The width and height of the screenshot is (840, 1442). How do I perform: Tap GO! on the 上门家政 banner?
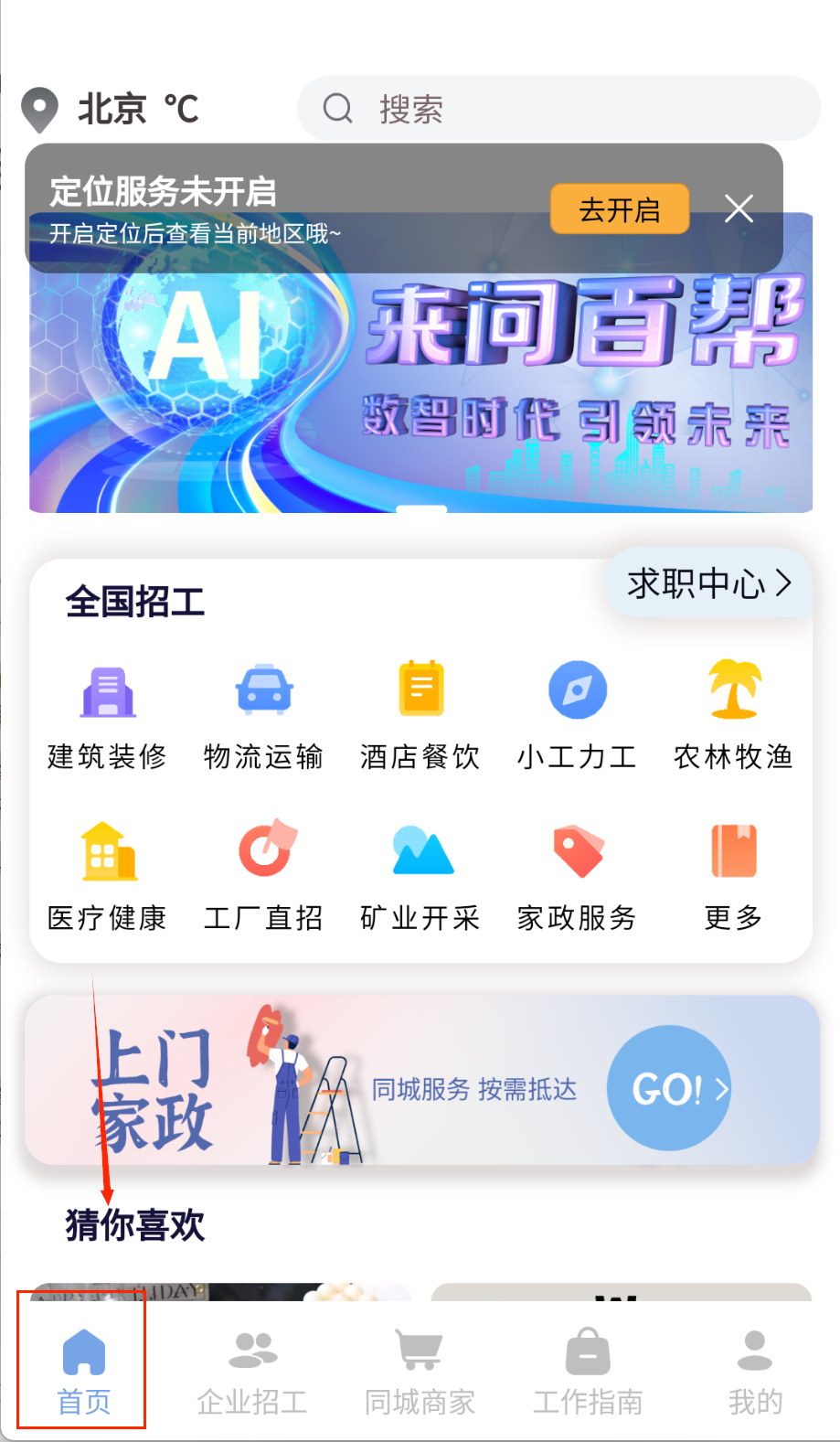(x=670, y=1088)
